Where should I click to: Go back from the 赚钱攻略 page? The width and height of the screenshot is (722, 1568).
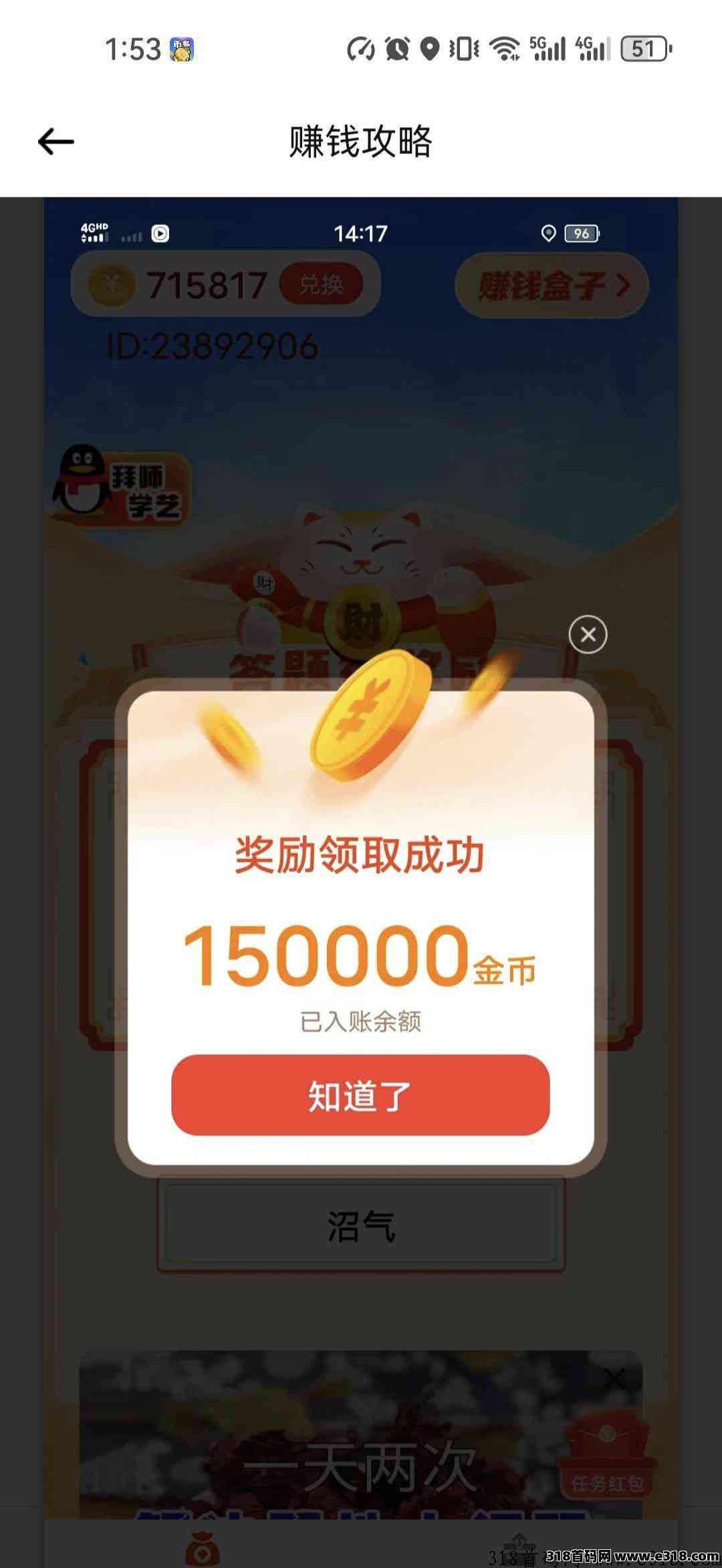(x=56, y=142)
